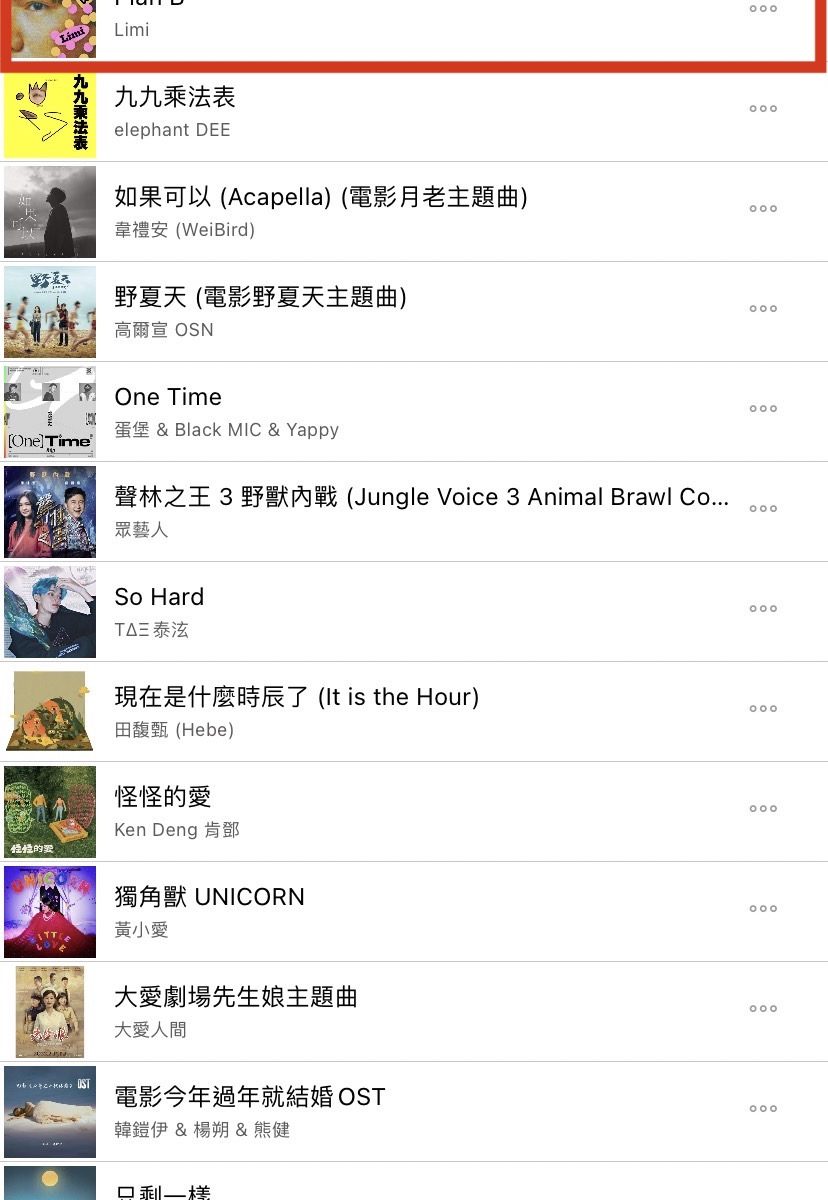
Task: Open more options for 聲林之王 3
Action: 763,509
